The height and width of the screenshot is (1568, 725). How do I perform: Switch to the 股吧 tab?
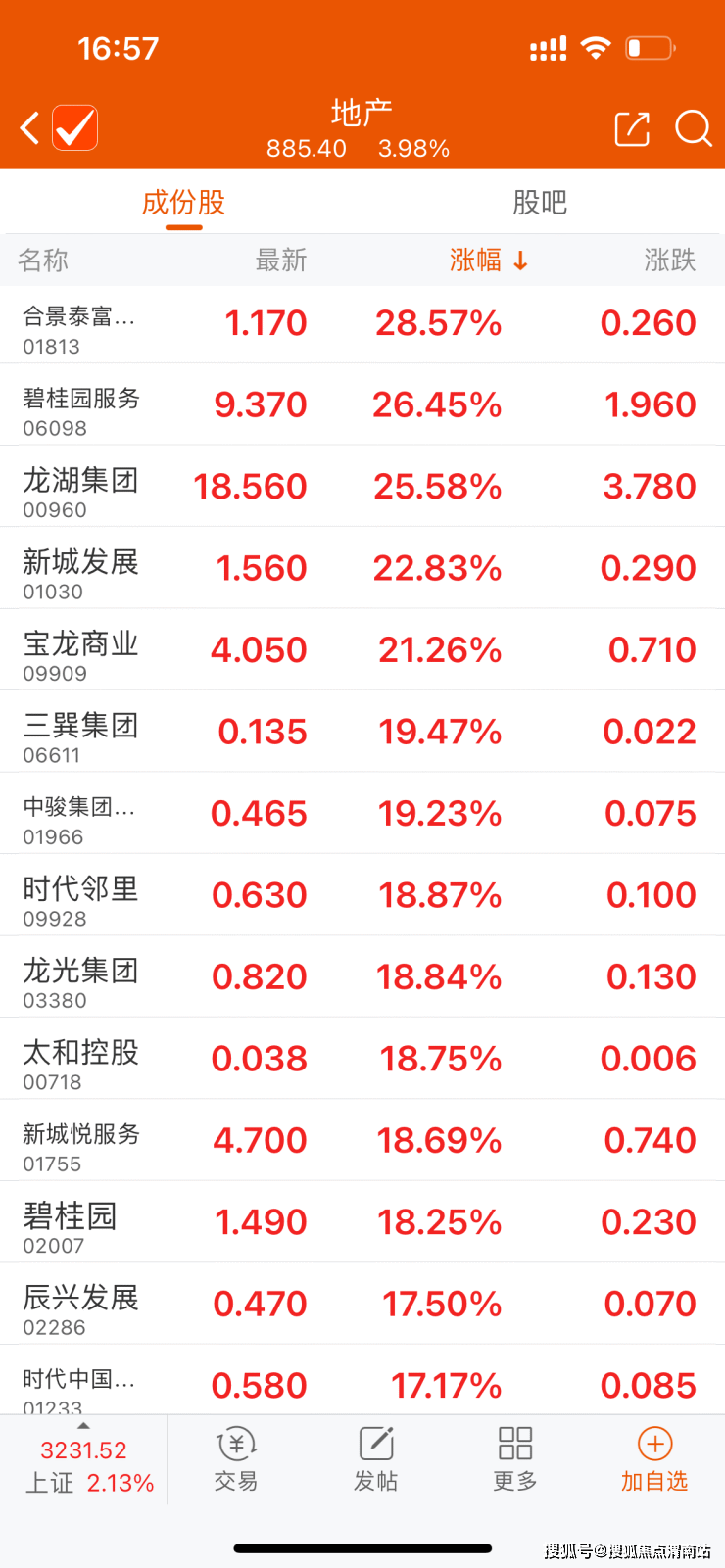tap(540, 203)
